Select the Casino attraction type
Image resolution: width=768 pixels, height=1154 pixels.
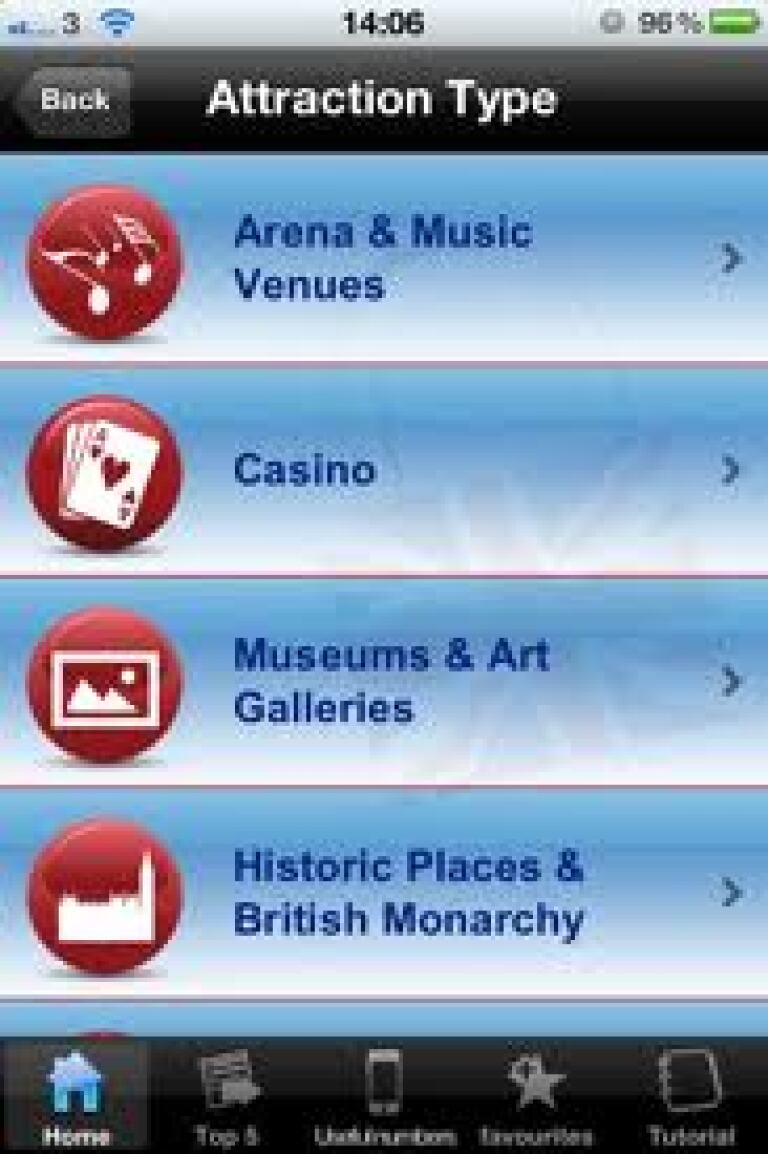click(384, 470)
